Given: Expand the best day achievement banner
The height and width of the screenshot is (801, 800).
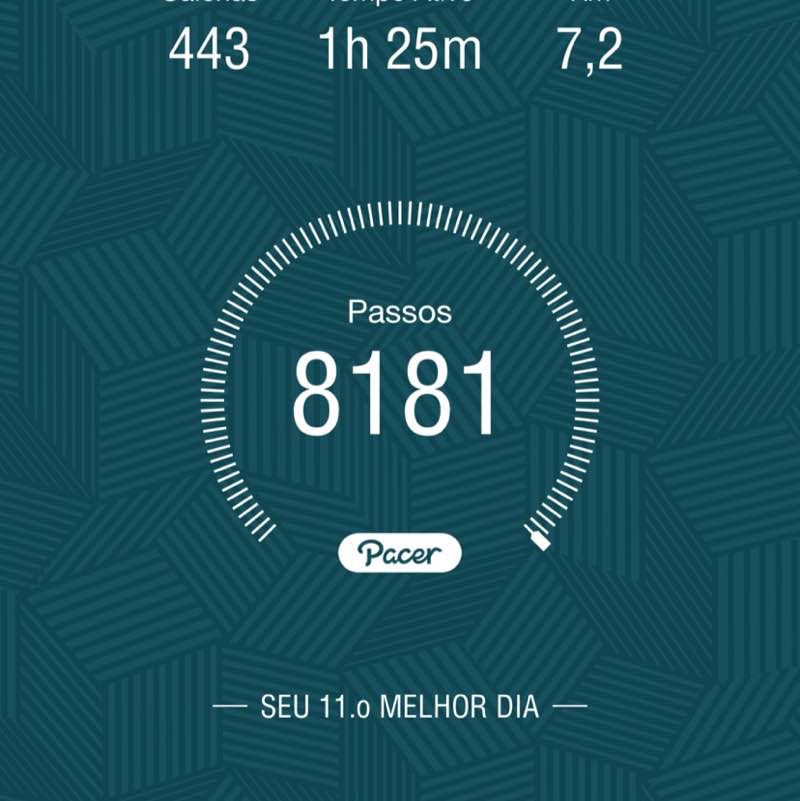Looking at the screenshot, I should pos(398,707).
